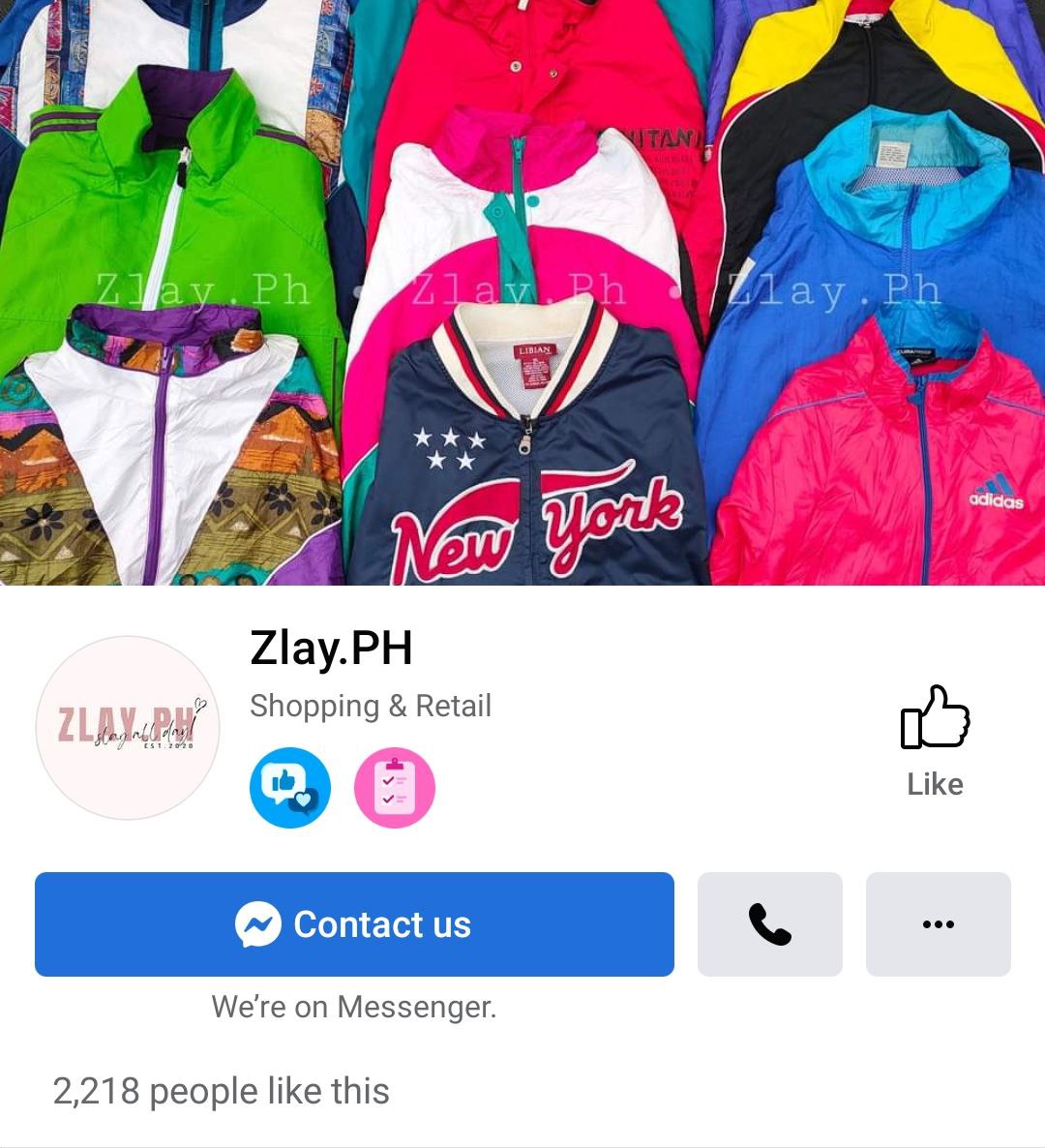Open the Zlay.PH profile picture
This screenshot has height=1148, width=1045.
[x=128, y=728]
